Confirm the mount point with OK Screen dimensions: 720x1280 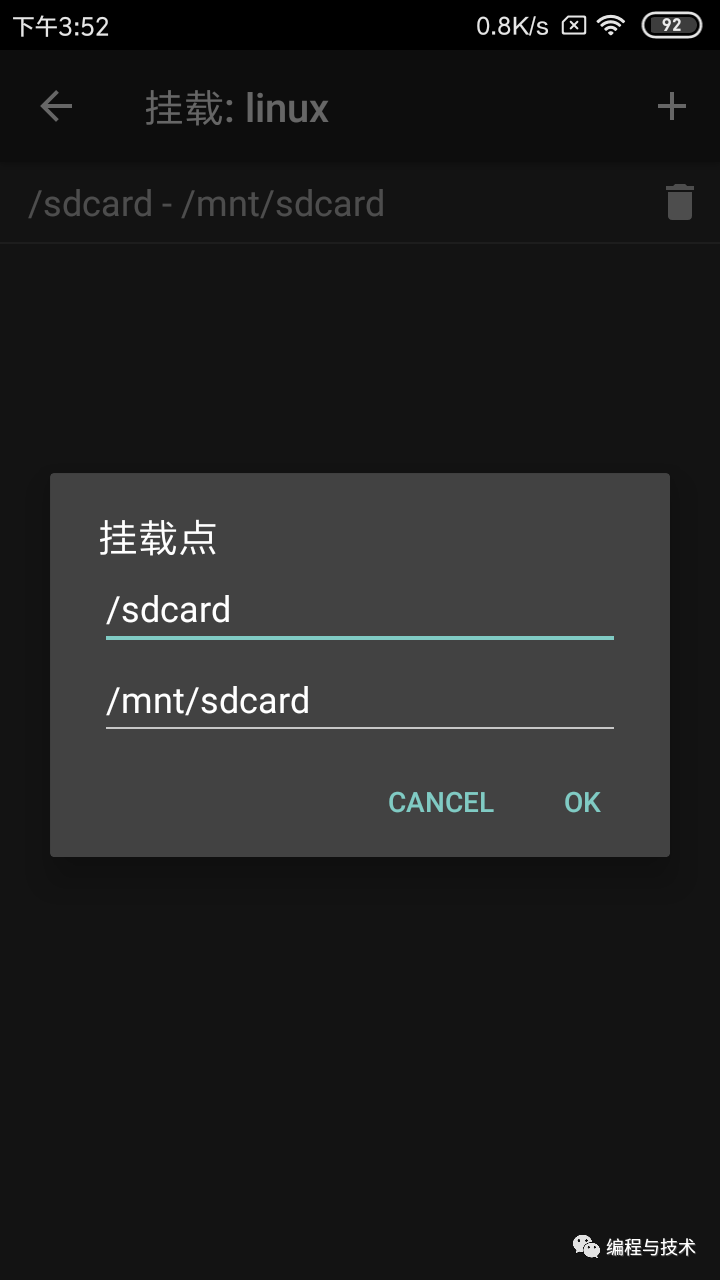582,802
